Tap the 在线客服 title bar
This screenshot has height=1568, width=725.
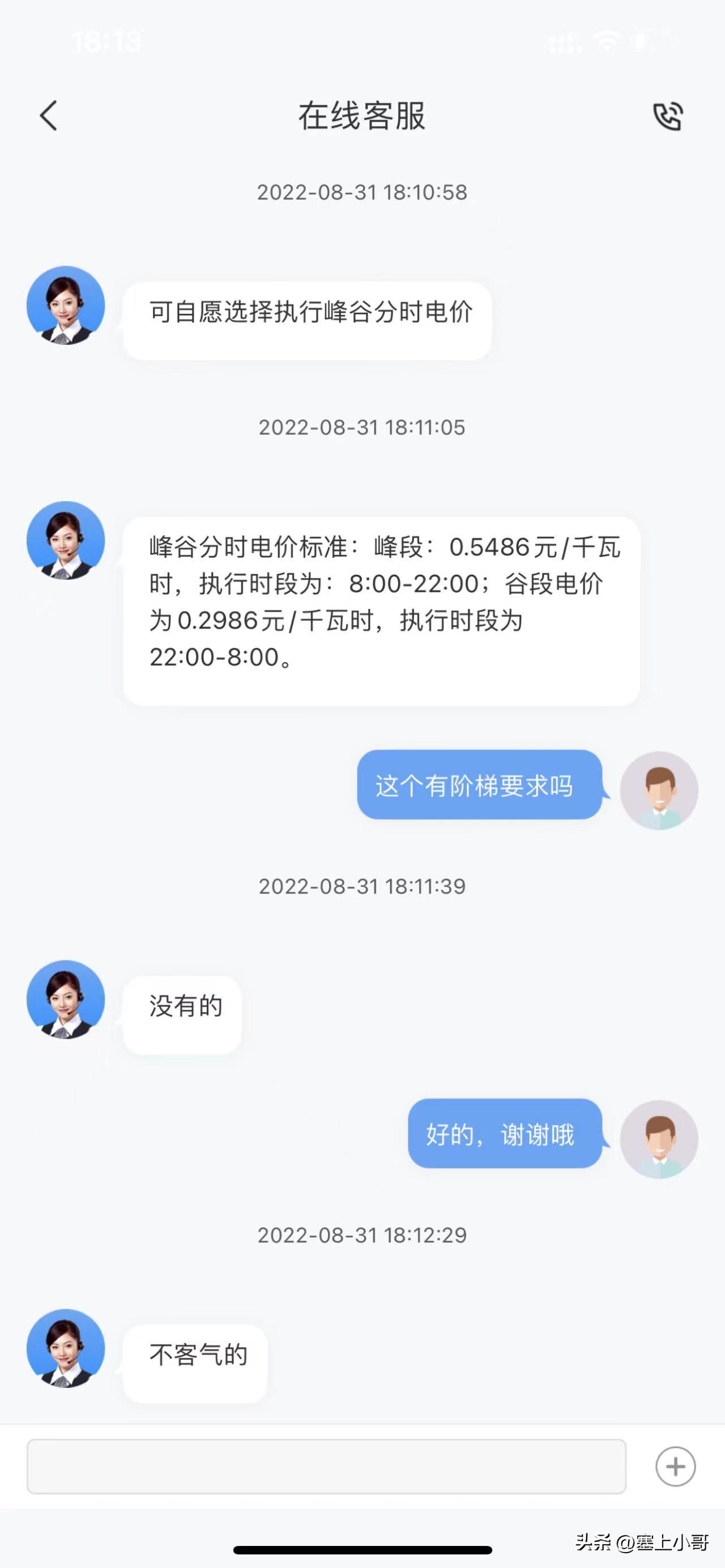click(362, 116)
